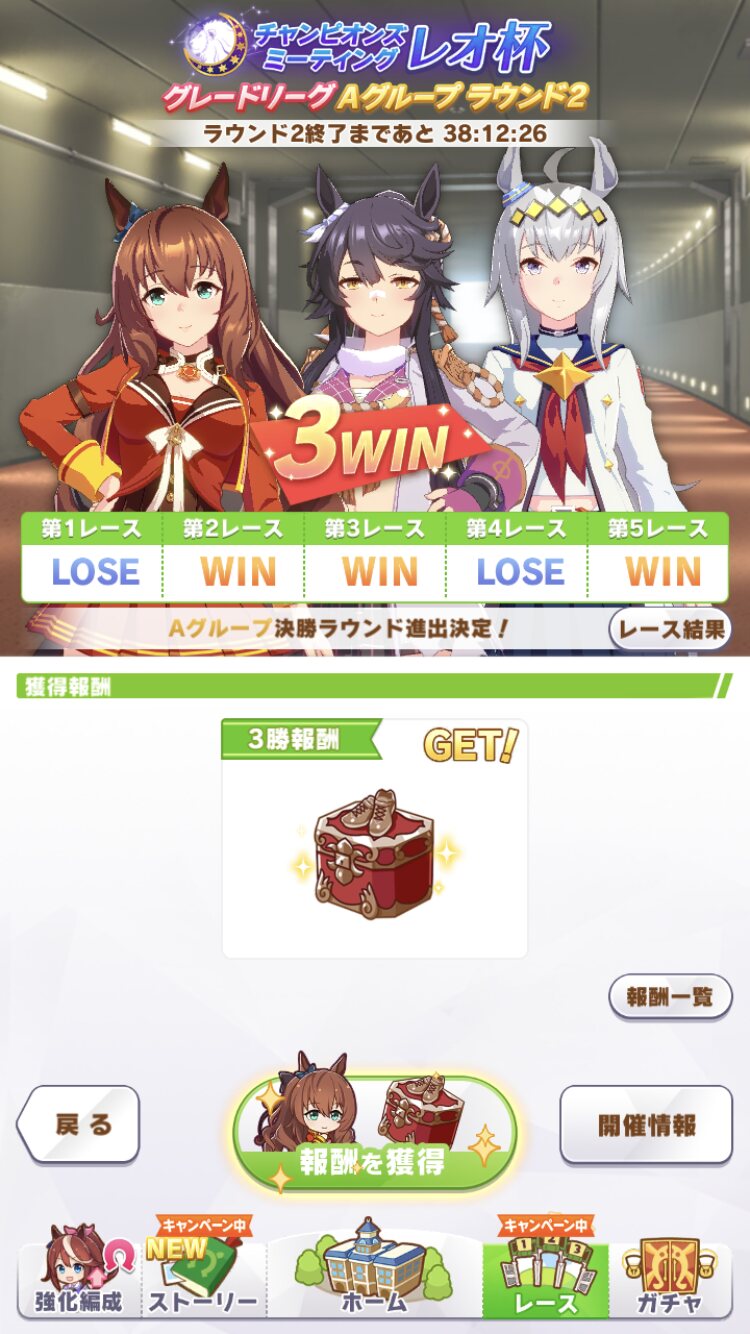The width and height of the screenshot is (750, 1334).
Task: Tap the 3勝報酬 reward box card
Action: 375,840
